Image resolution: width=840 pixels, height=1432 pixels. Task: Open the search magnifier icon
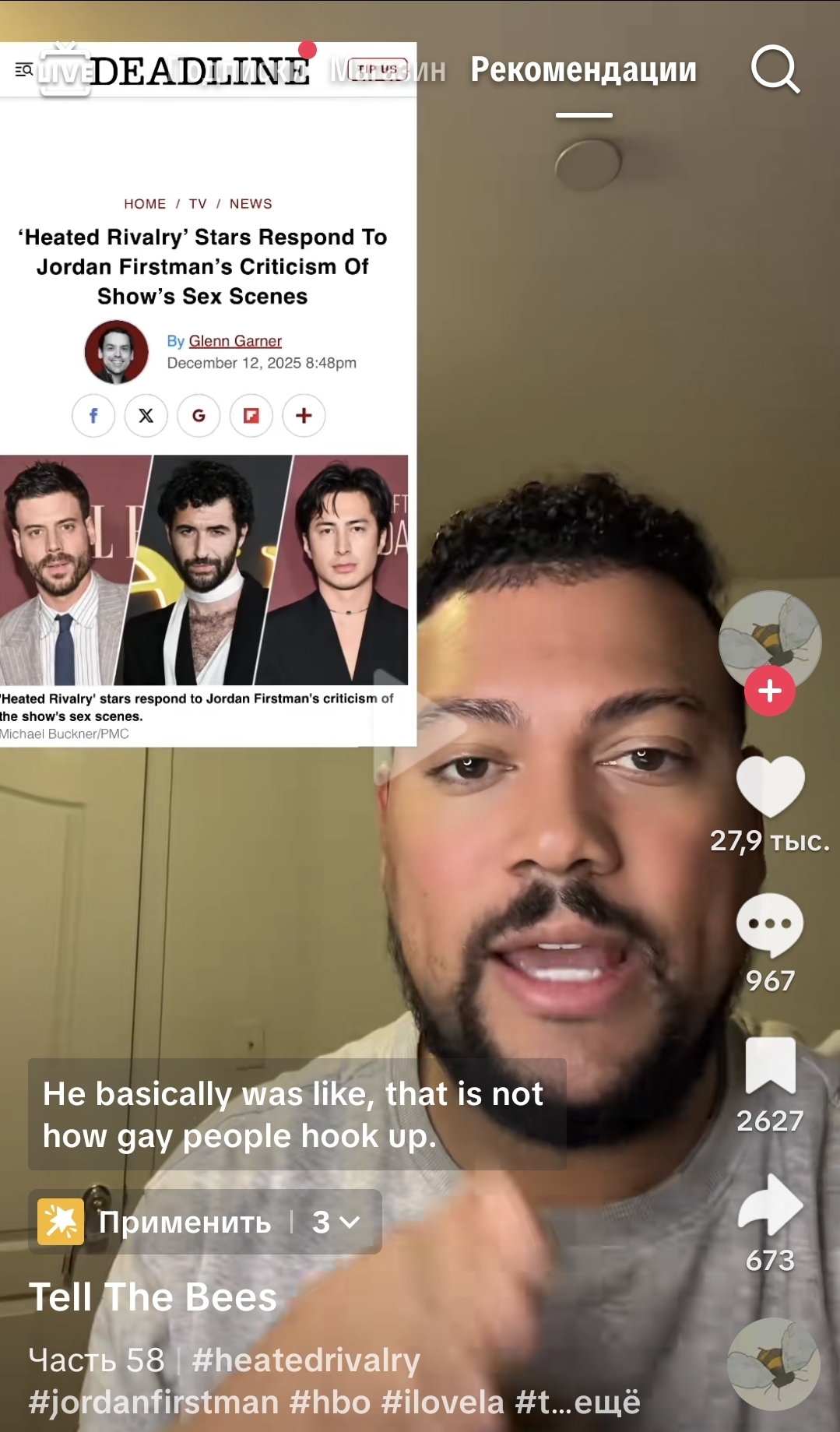pyautogui.click(x=775, y=70)
